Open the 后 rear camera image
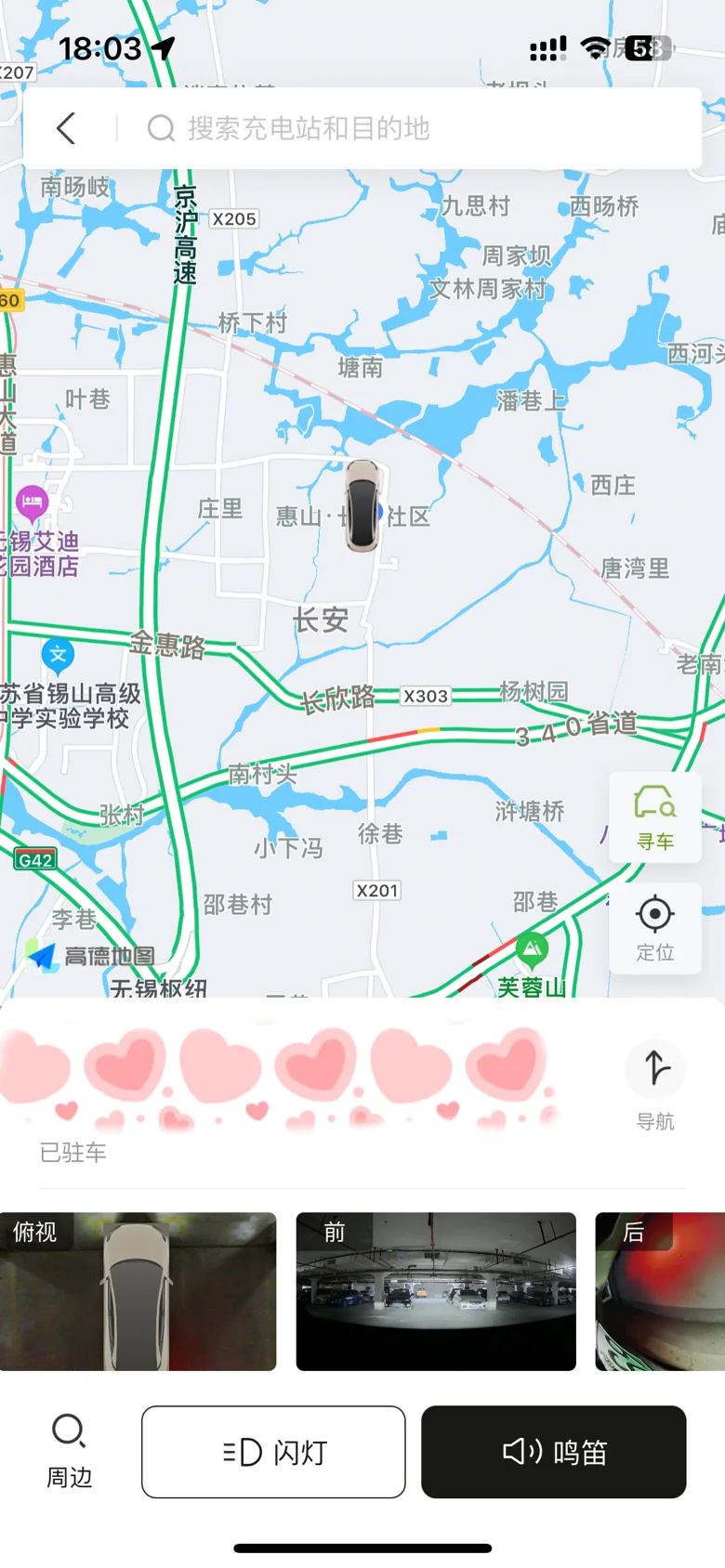 (660, 1291)
